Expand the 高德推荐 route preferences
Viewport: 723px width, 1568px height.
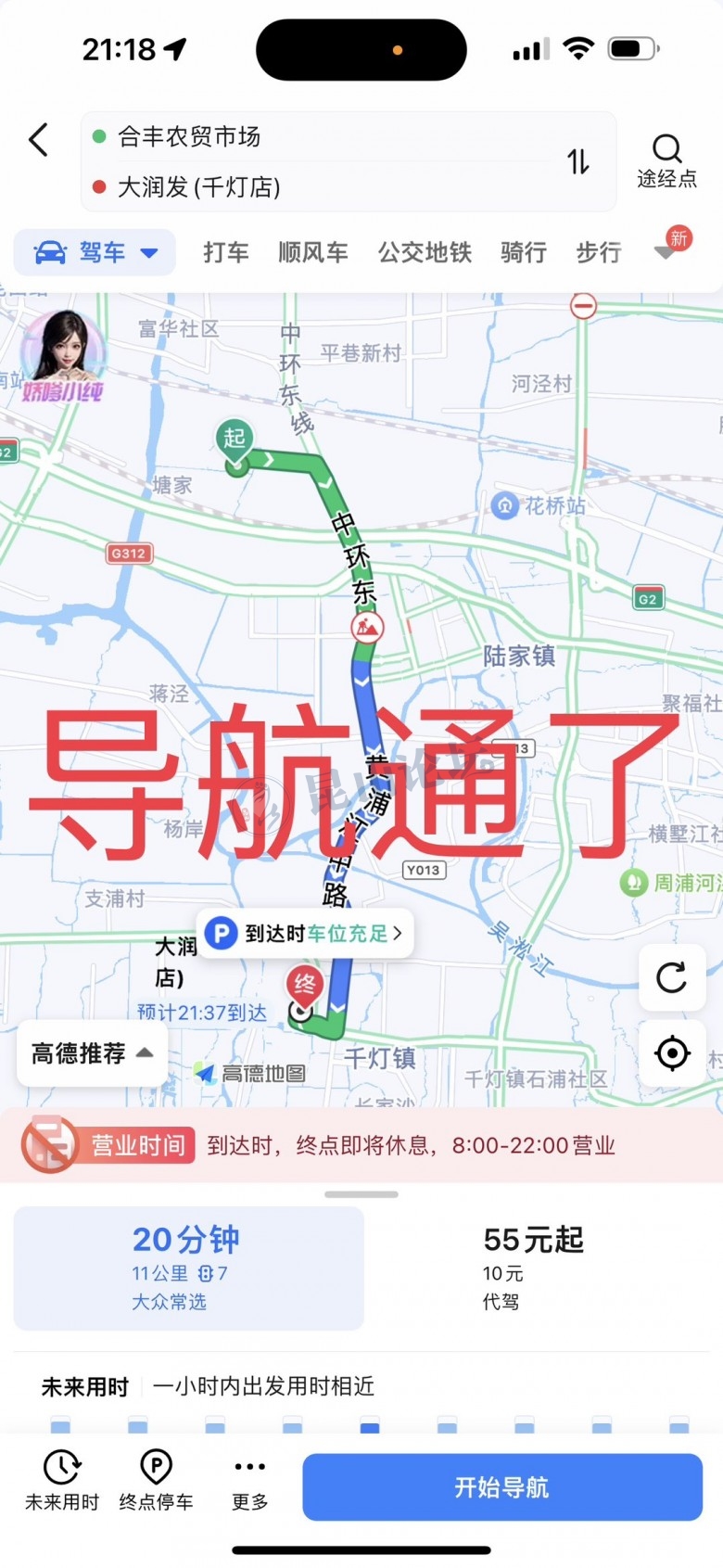pos(92,1053)
